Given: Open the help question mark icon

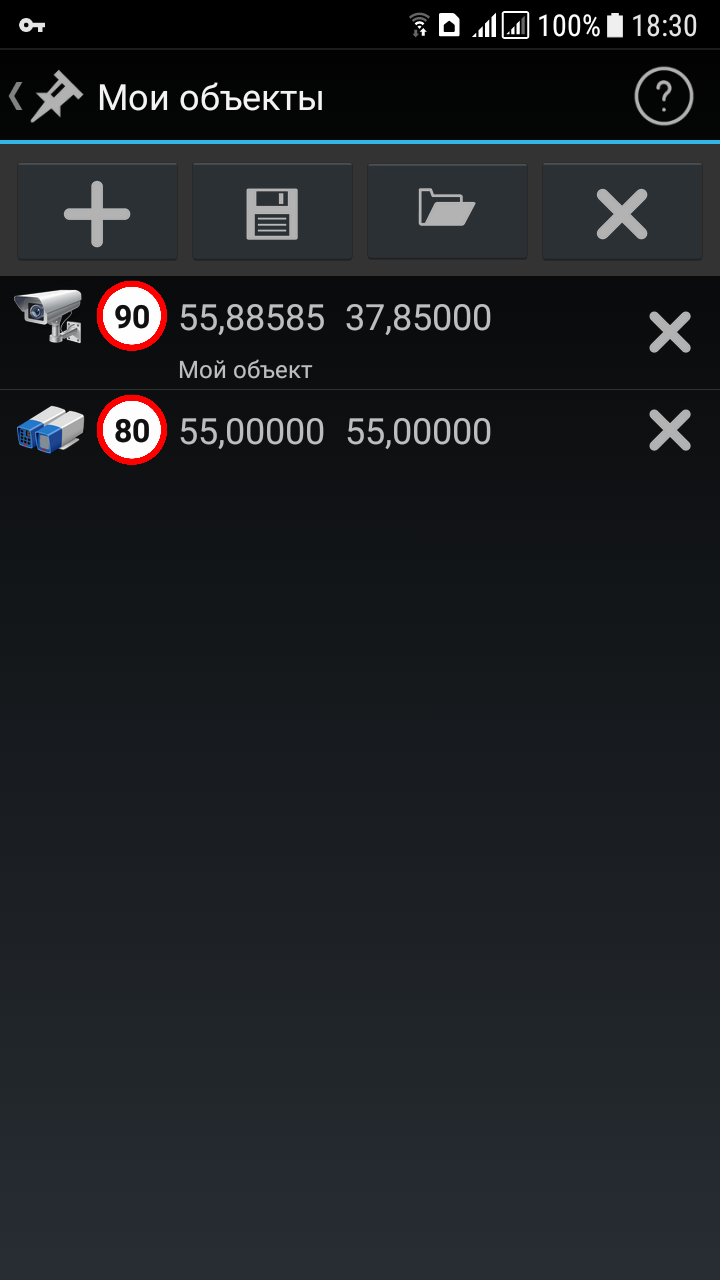Looking at the screenshot, I should tap(663, 98).
